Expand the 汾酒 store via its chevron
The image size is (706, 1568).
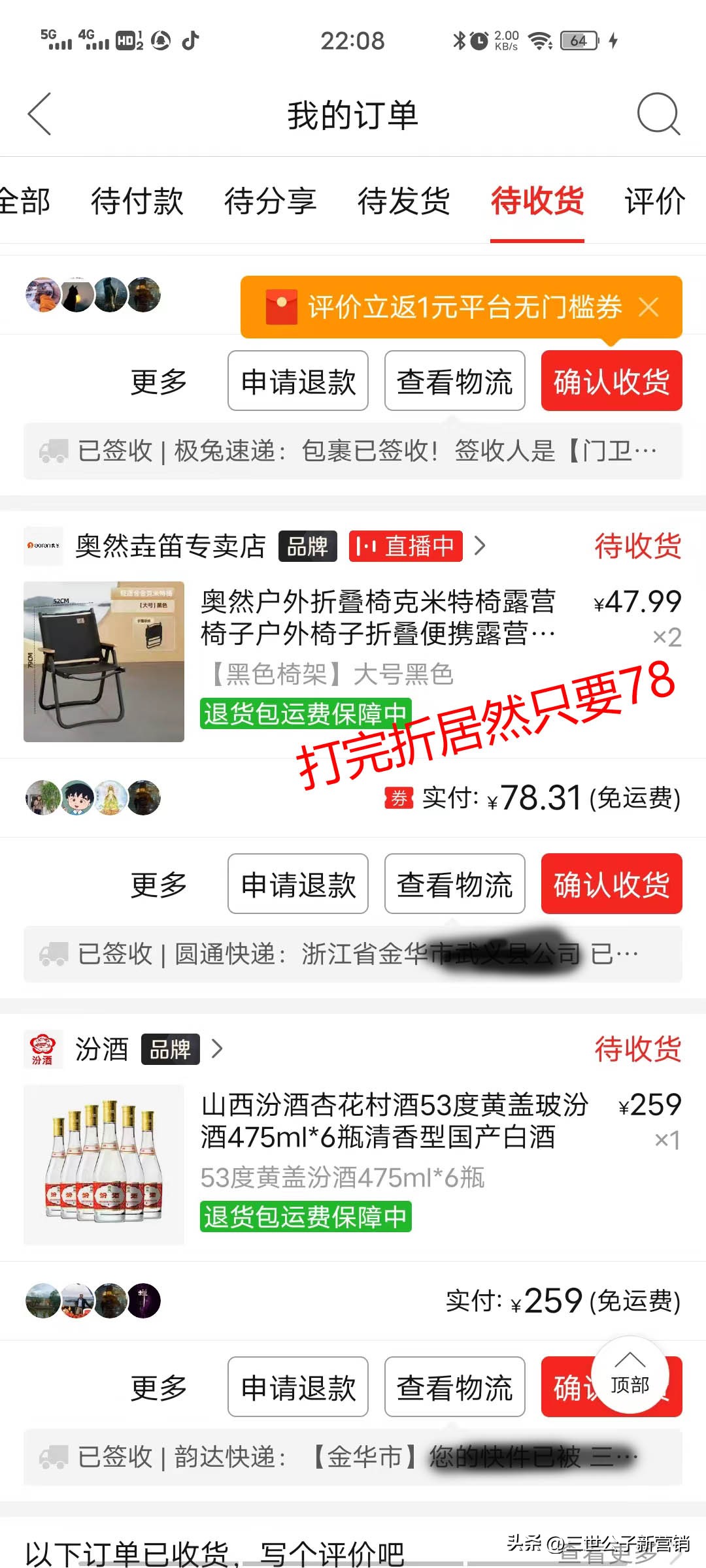click(217, 1049)
